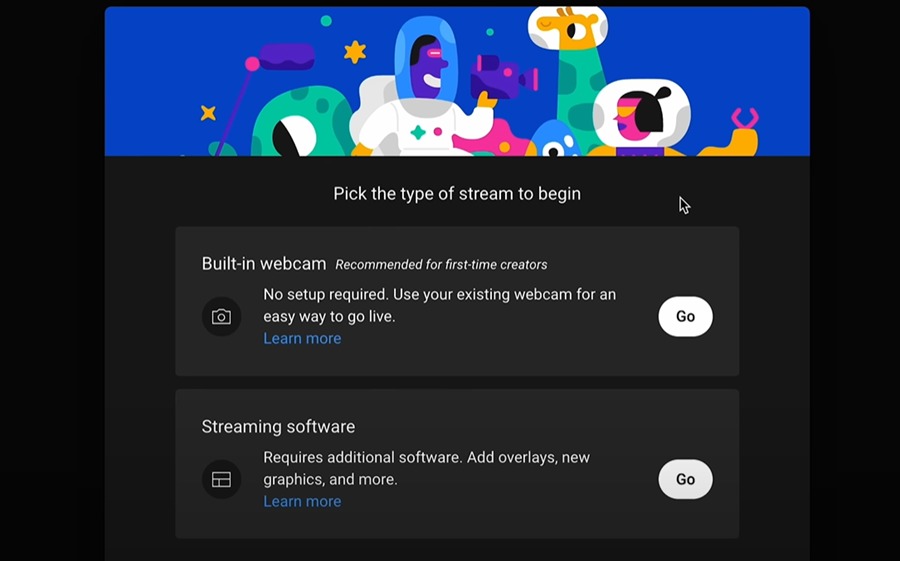Viewport: 900px width, 561px height.
Task: Open Learn more under Streaming software
Action: click(302, 501)
